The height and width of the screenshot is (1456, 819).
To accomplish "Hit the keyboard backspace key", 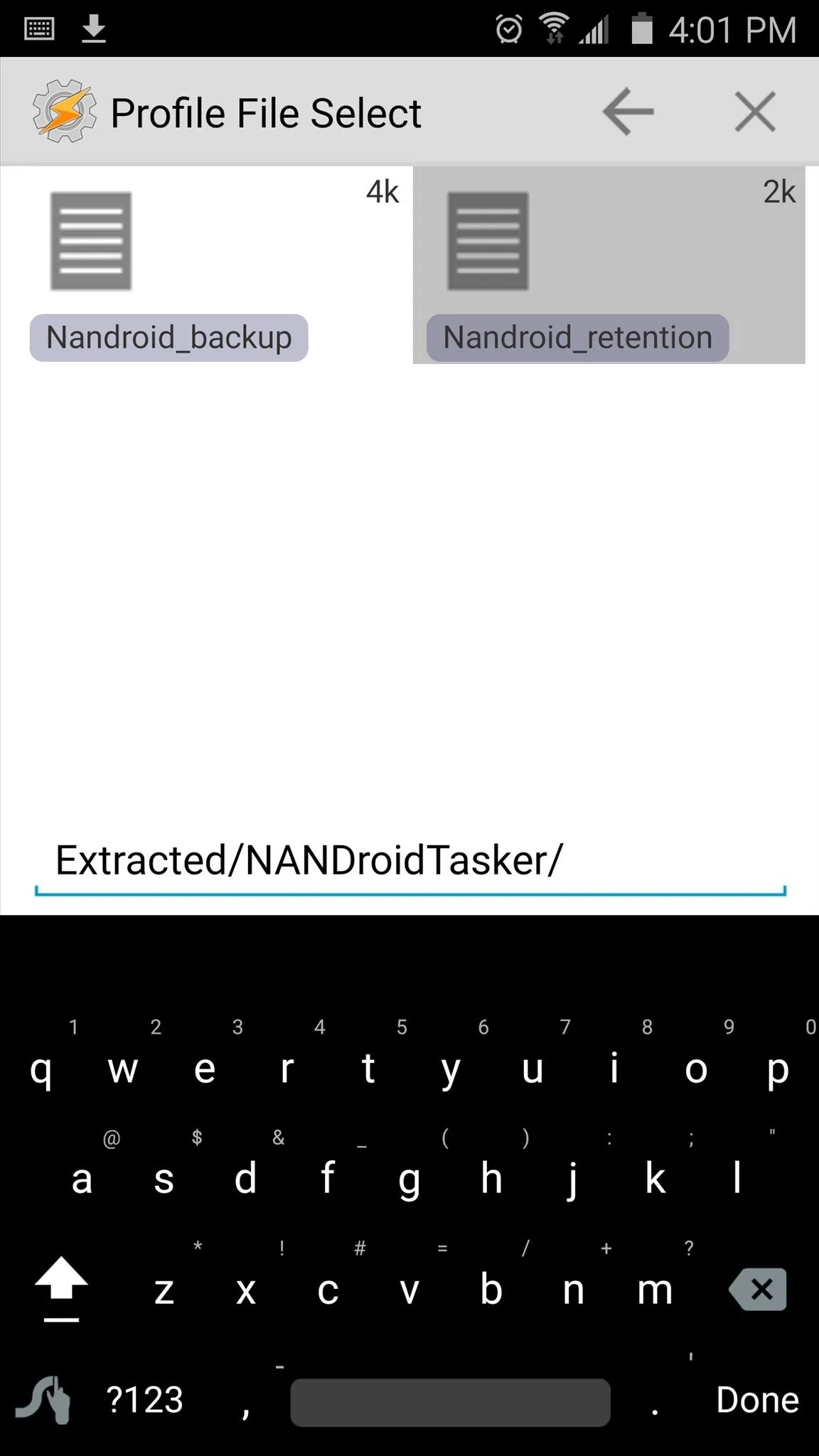I will click(x=759, y=1289).
